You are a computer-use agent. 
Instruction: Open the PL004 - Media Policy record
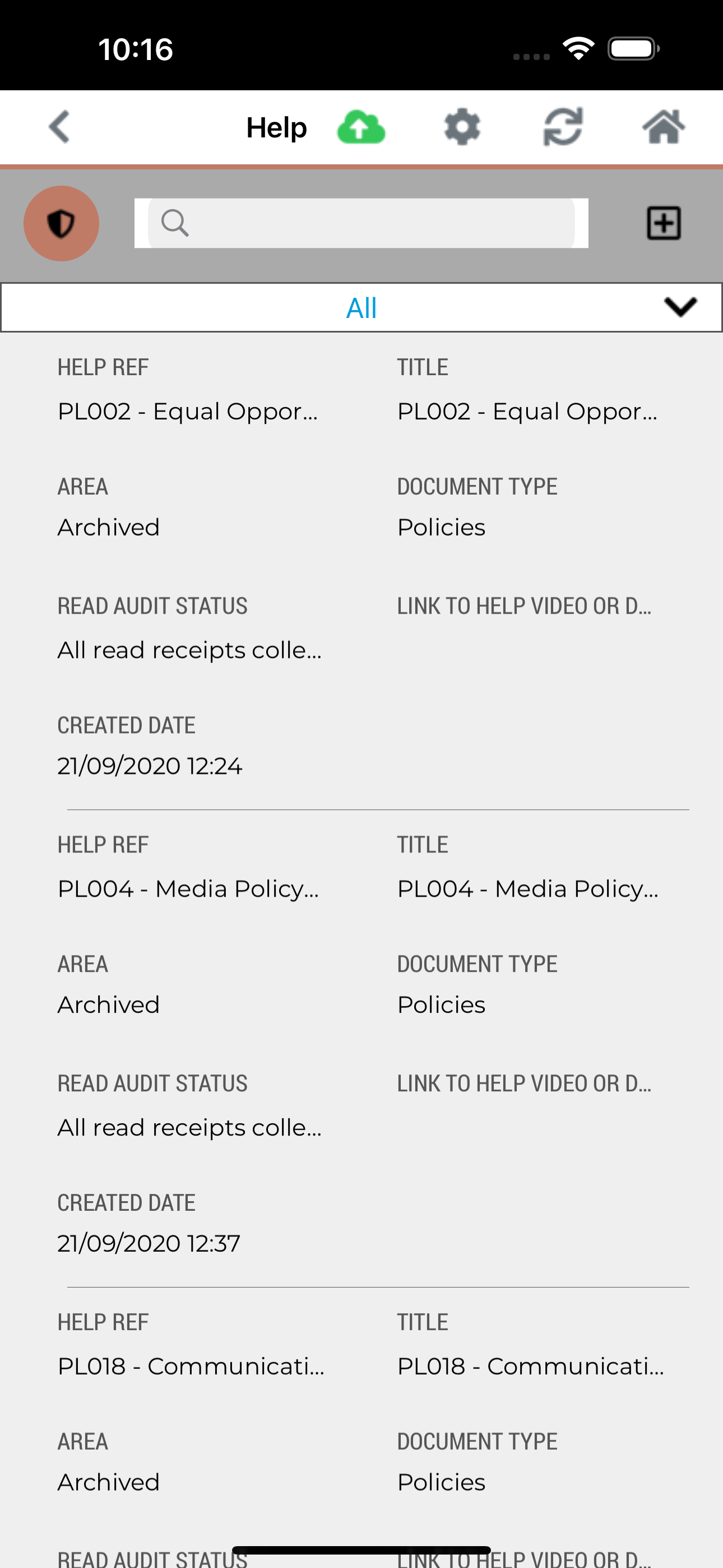pyautogui.click(x=187, y=889)
